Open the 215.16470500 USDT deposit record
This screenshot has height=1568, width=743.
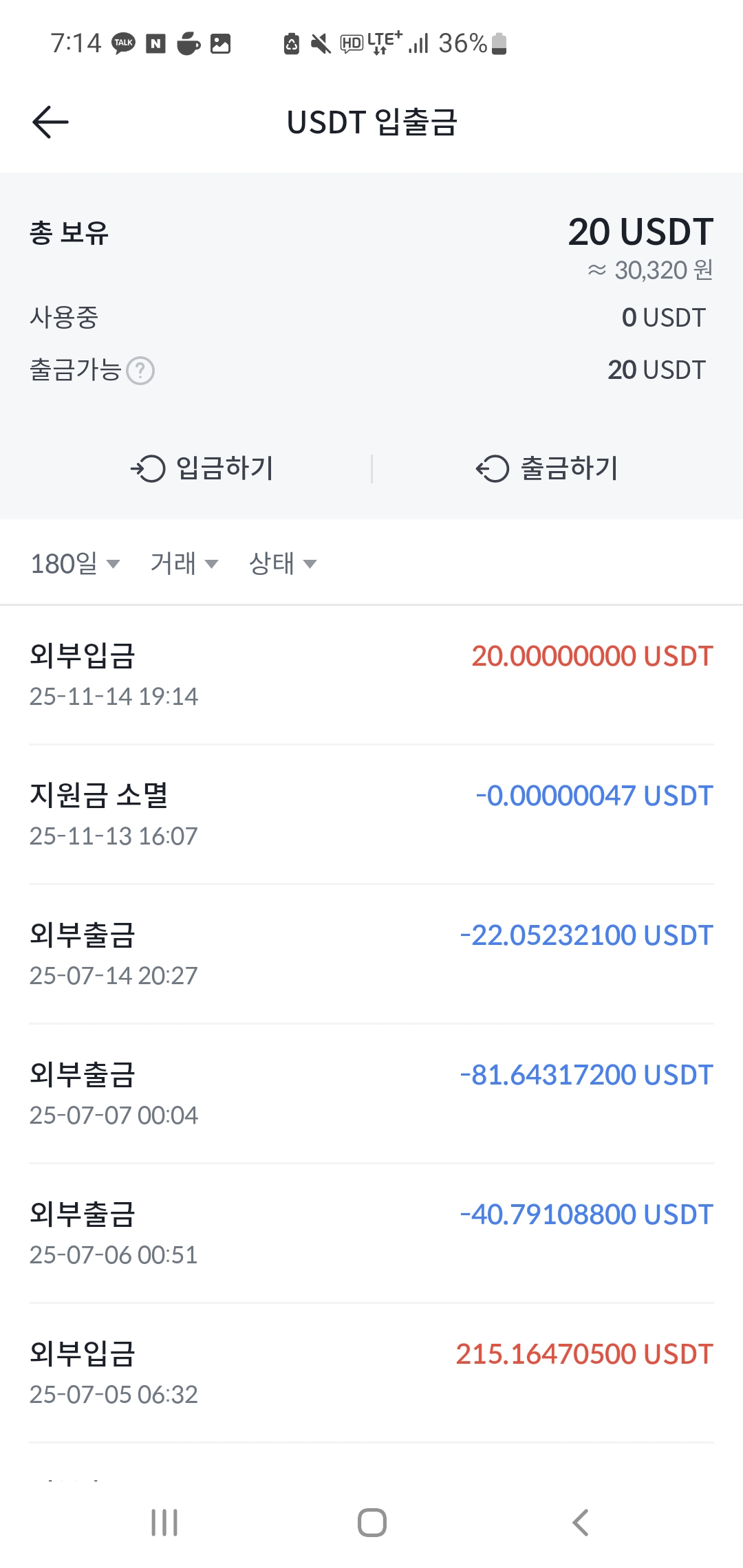click(371, 1373)
